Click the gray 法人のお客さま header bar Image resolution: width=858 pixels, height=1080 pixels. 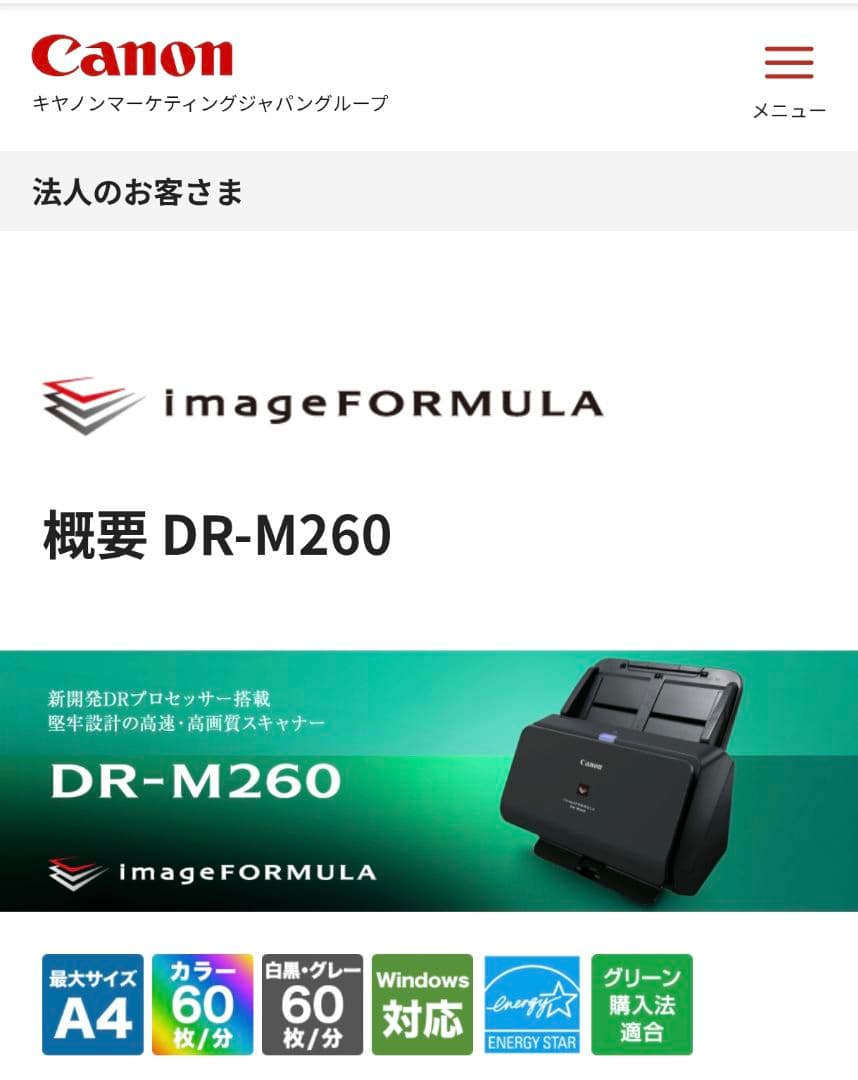429,192
